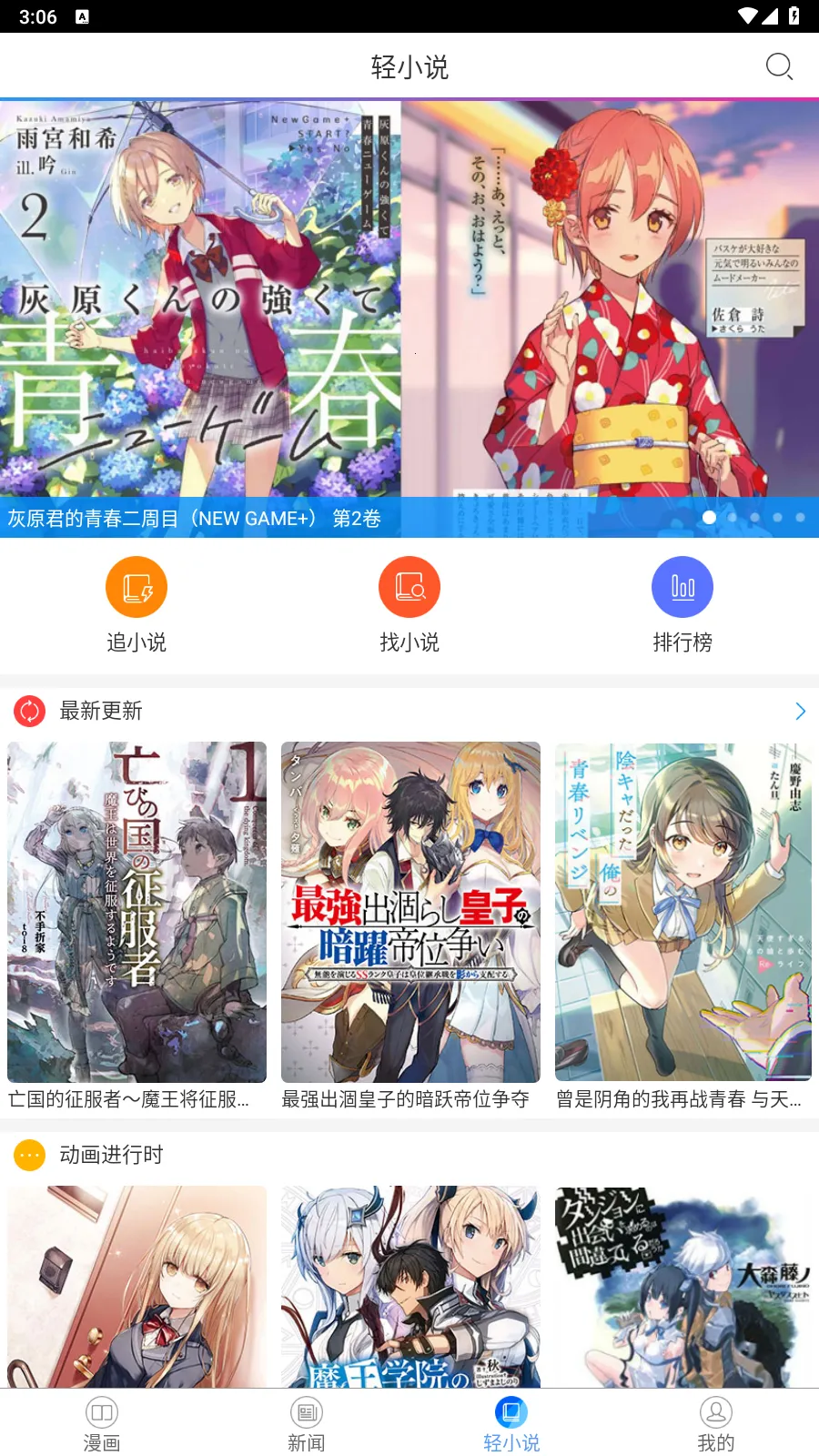Open the 大森藤ノ dungeon novel cover
Viewport: 819px width, 1456px height.
pyautogui.click(x=682, y=1287)
